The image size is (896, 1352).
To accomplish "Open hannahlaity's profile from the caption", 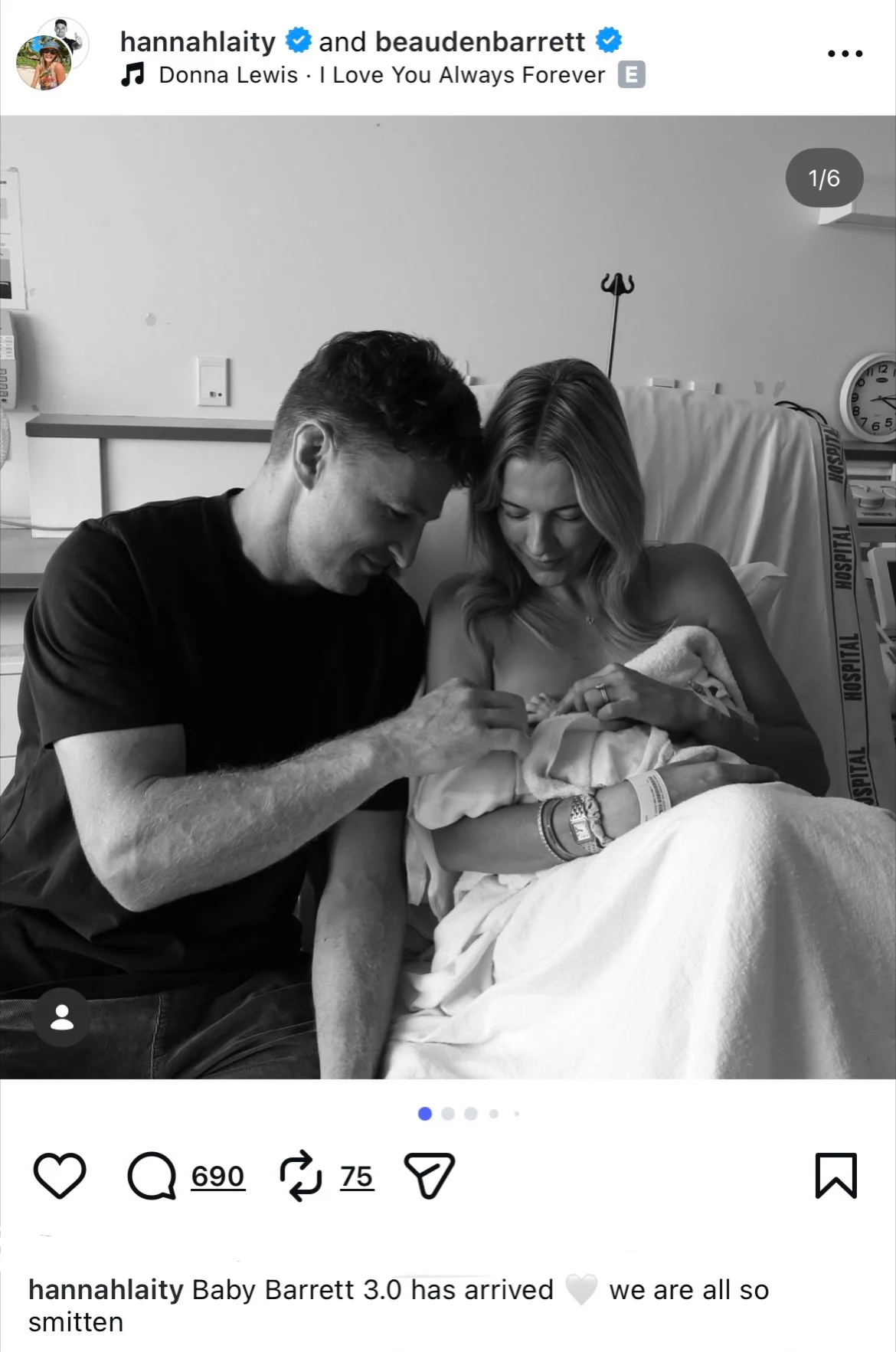I will pos(106,1290).
